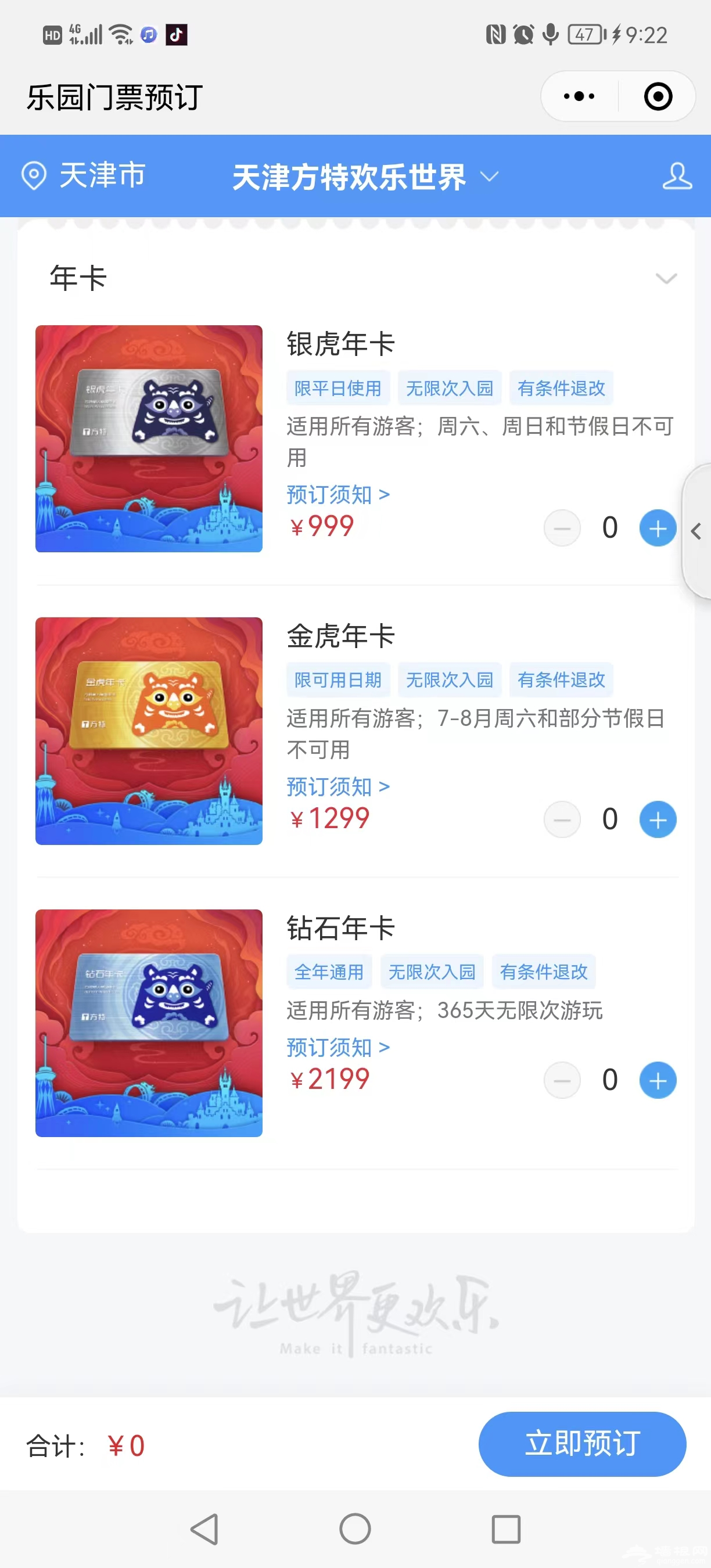Screen dimensions: 711x1568
Task: Collapse the 年卡 section
Action: (x=666, y=279)
